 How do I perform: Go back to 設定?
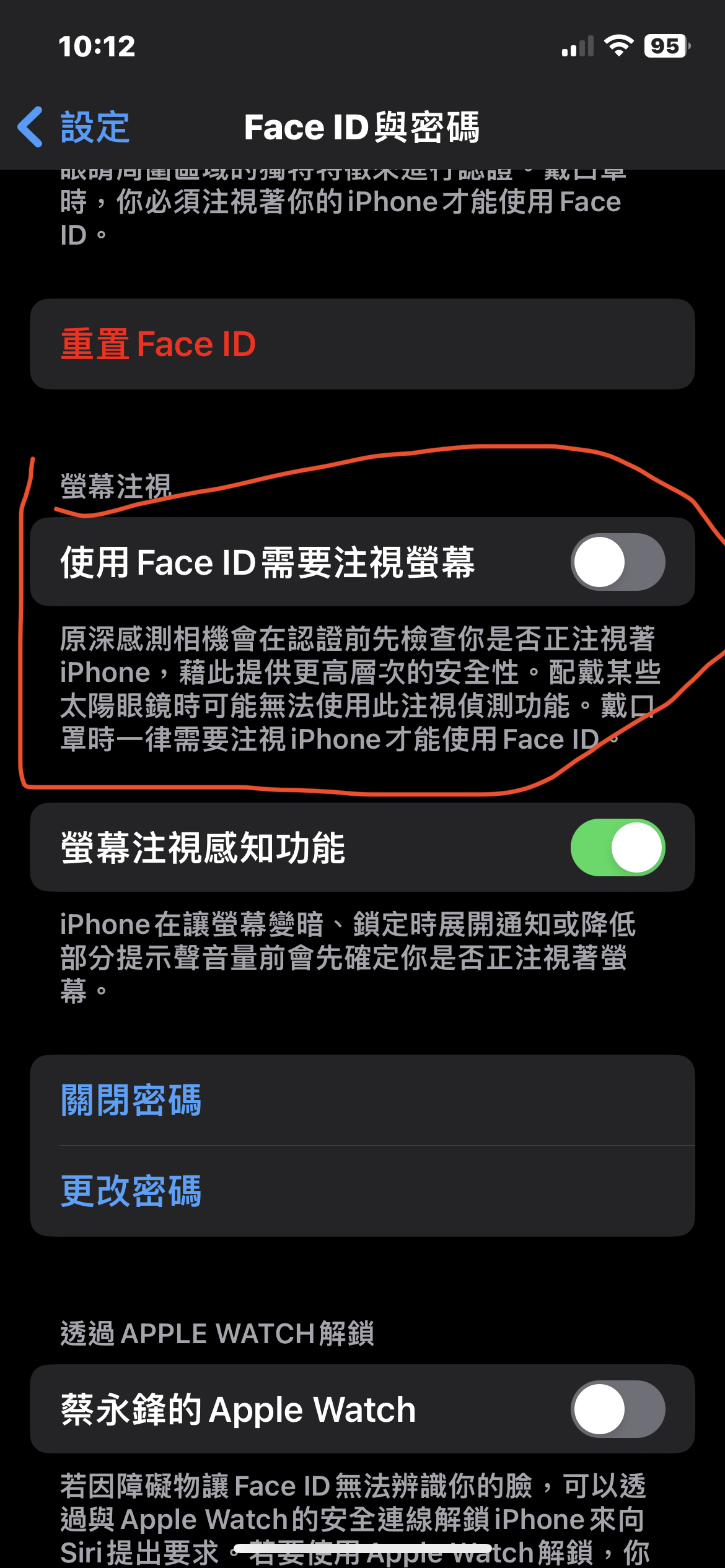click(74, 127)
